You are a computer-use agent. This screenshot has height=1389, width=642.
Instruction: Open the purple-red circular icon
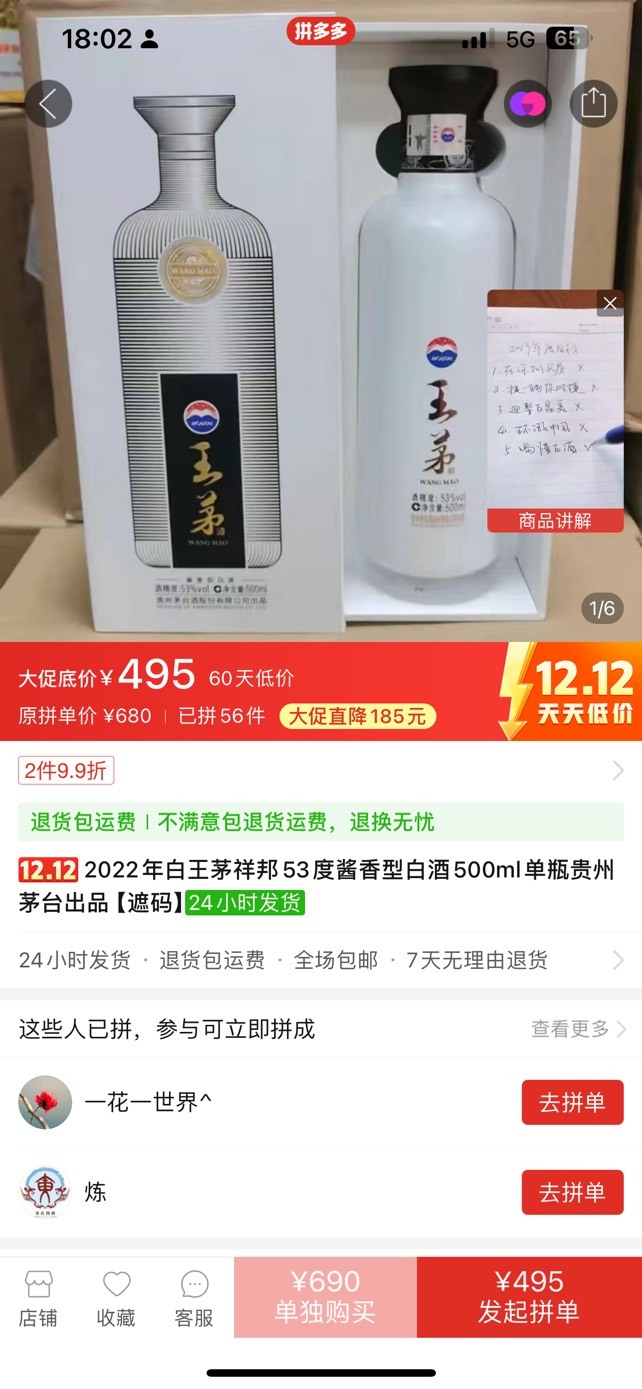click(x=528, y=103)
